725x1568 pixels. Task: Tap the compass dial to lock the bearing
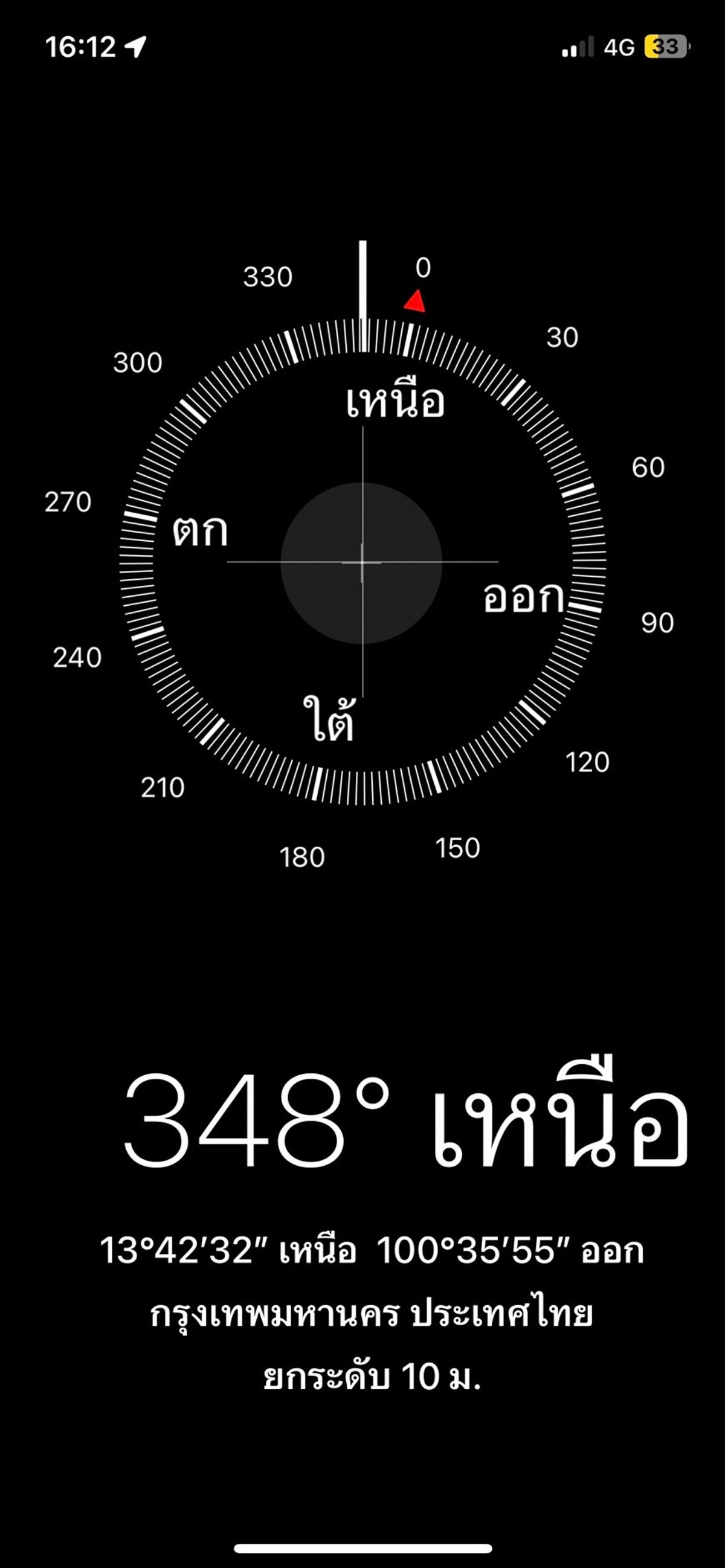[363, 562]
